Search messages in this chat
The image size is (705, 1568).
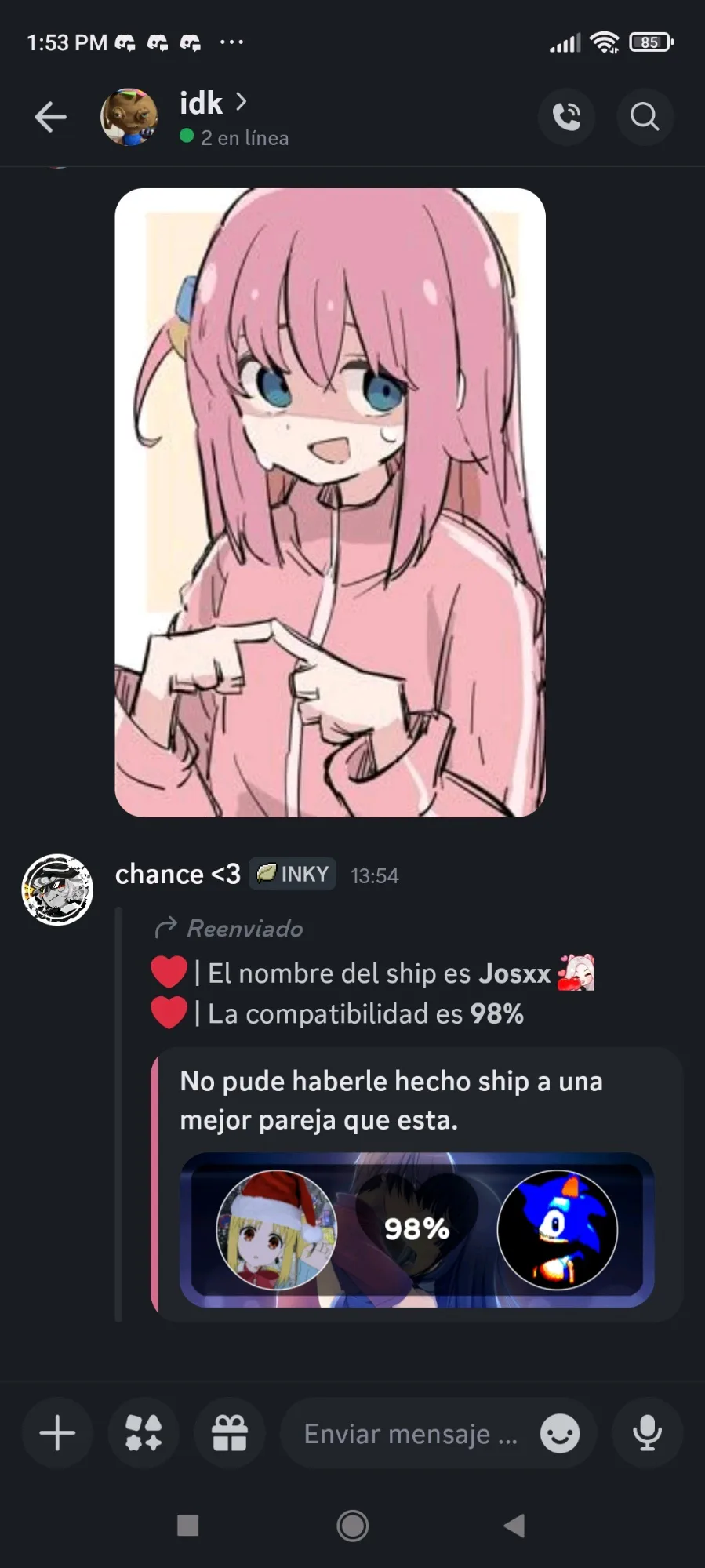click(x=645, y=118)
